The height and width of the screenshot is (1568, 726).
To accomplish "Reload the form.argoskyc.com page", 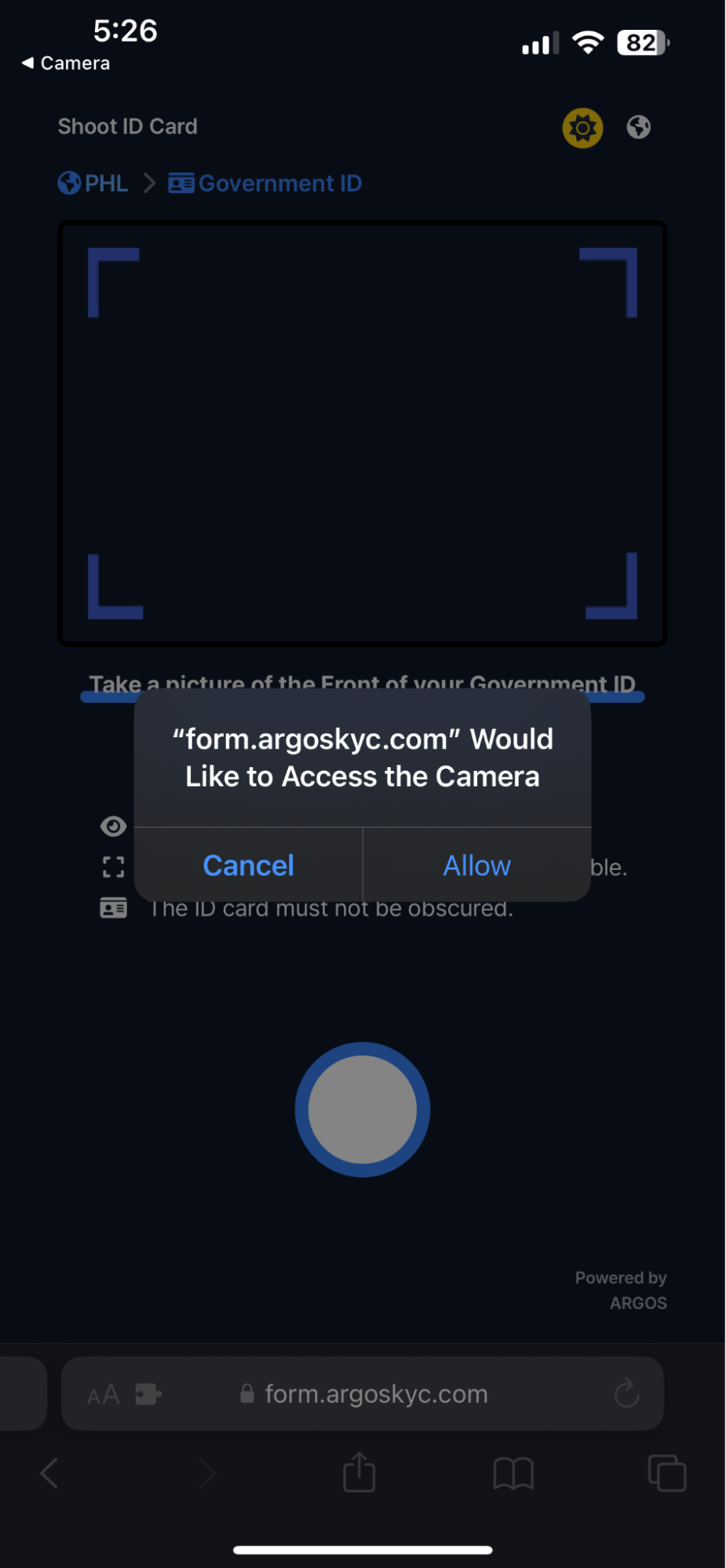I will (626, 1394).
